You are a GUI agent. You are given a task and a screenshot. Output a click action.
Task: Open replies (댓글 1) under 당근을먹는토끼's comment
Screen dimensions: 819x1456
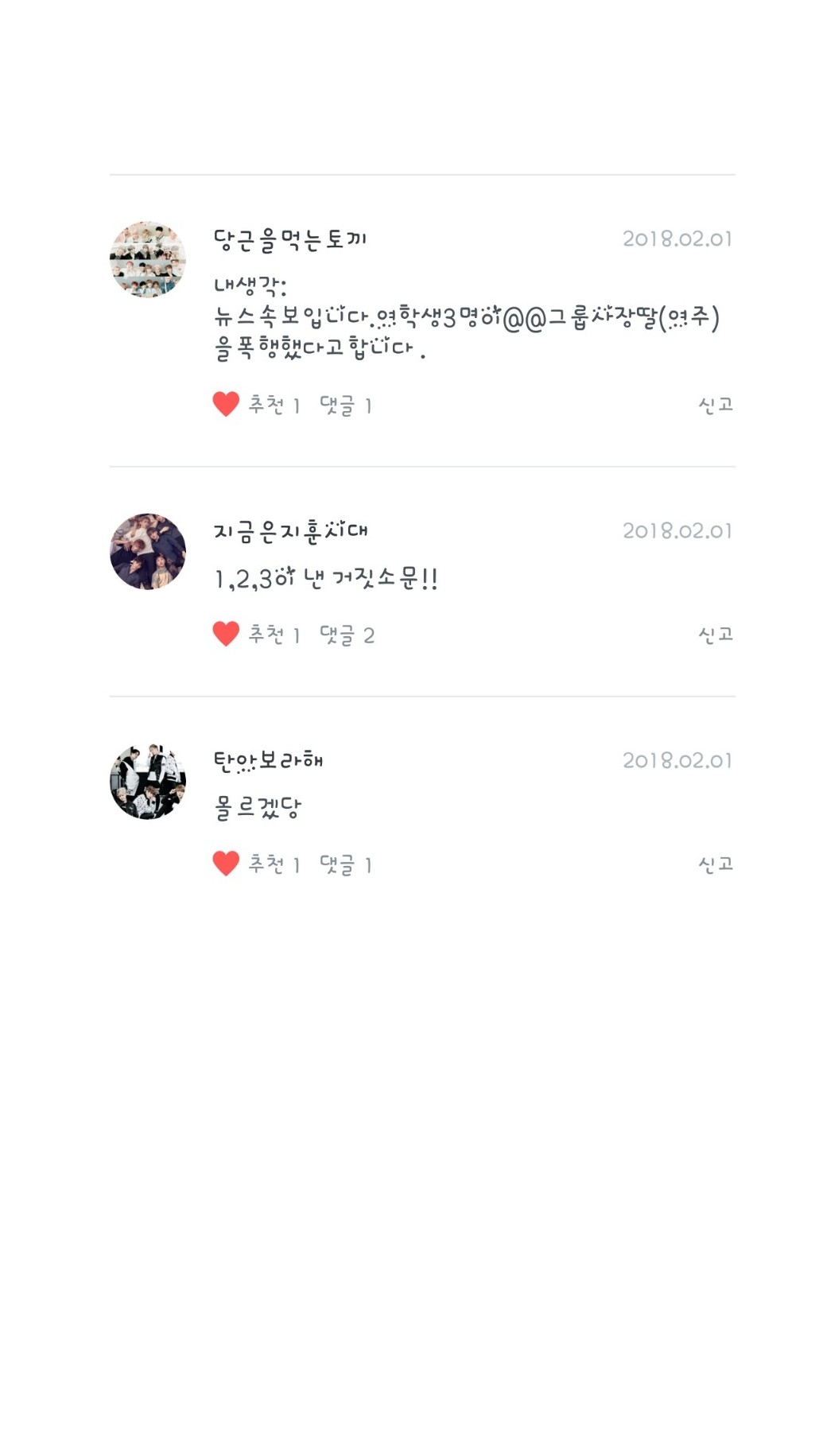point(346,406)
